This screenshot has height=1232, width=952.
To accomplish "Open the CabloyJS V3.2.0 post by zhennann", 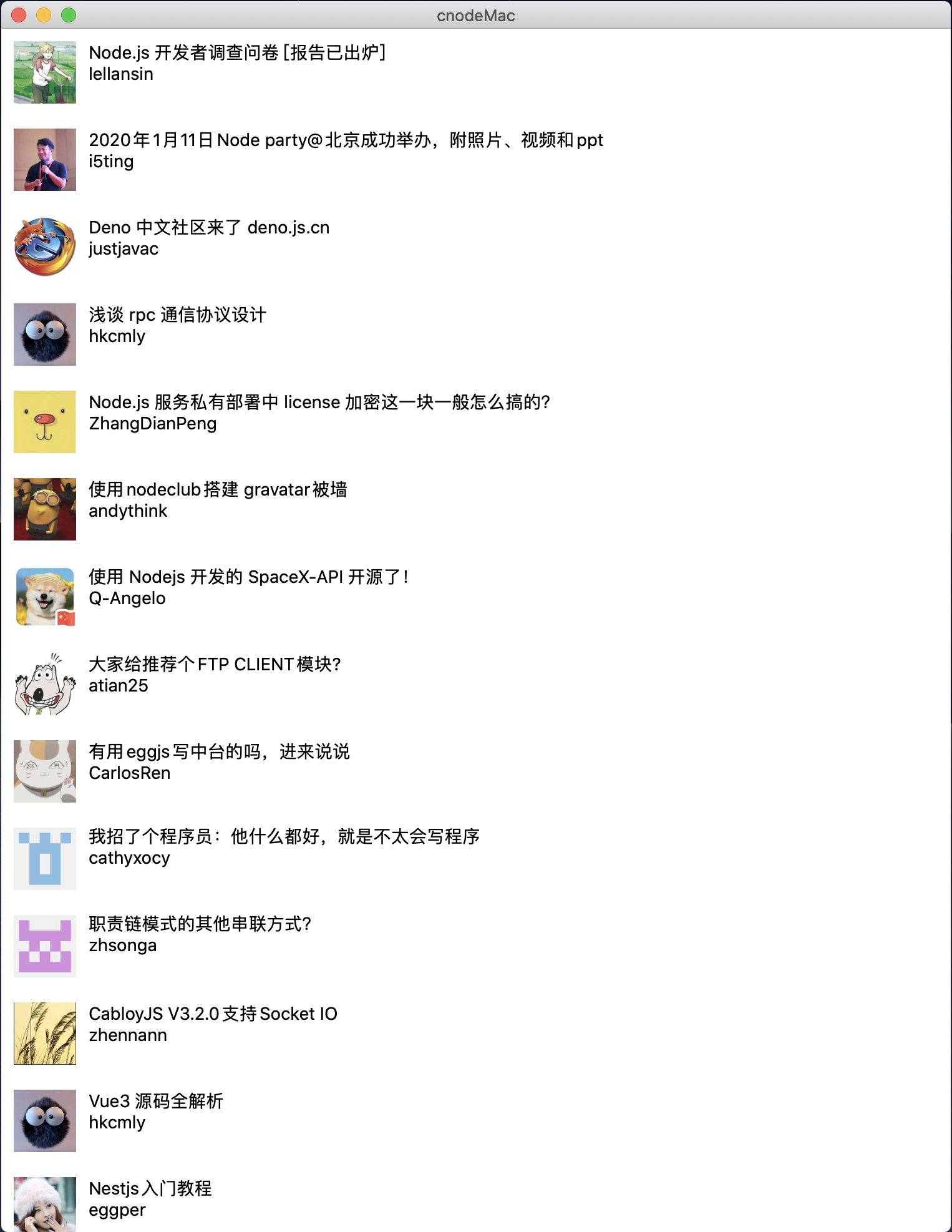I will point(213,1014).
